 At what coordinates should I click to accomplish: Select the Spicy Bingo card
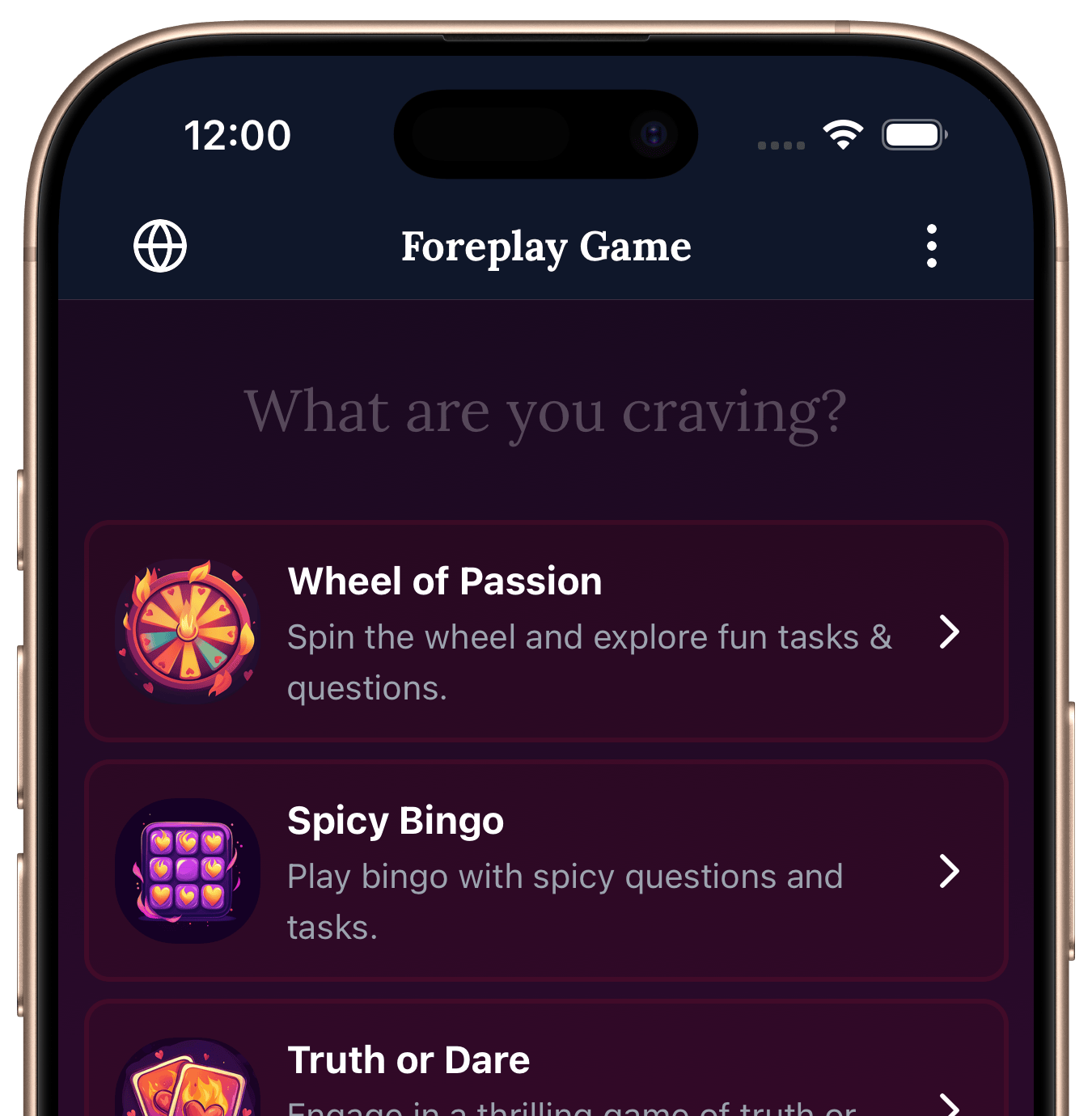546,871
